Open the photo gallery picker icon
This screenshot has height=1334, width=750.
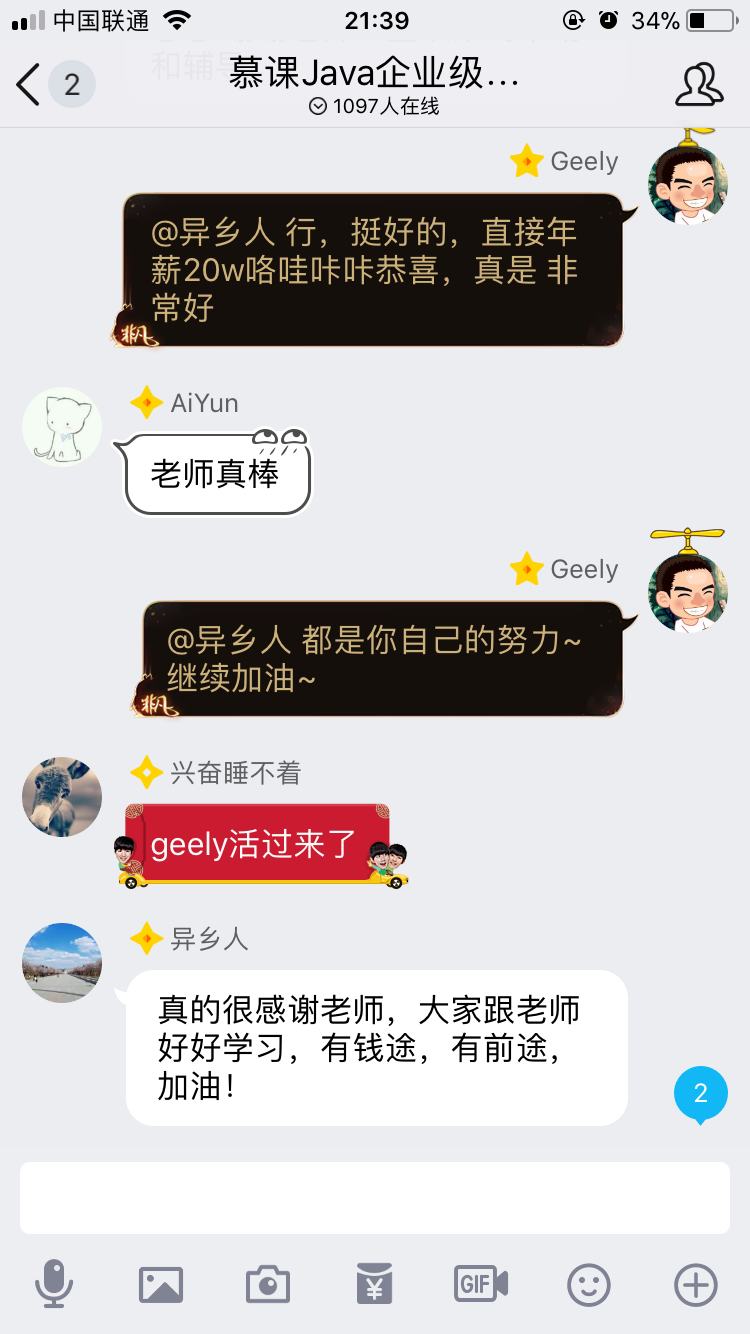[162, 1284]
